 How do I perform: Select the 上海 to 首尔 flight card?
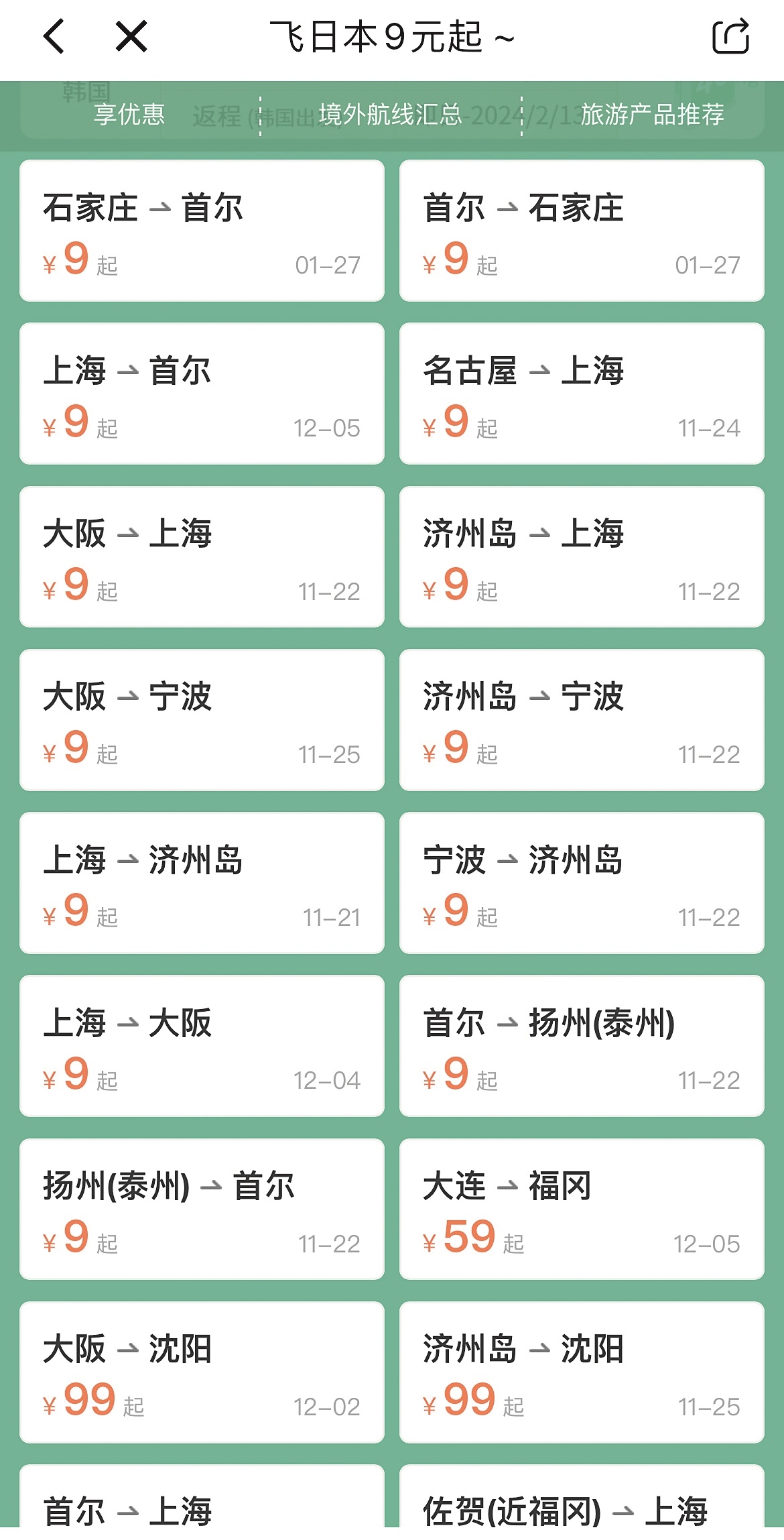[x=202, y=394]
